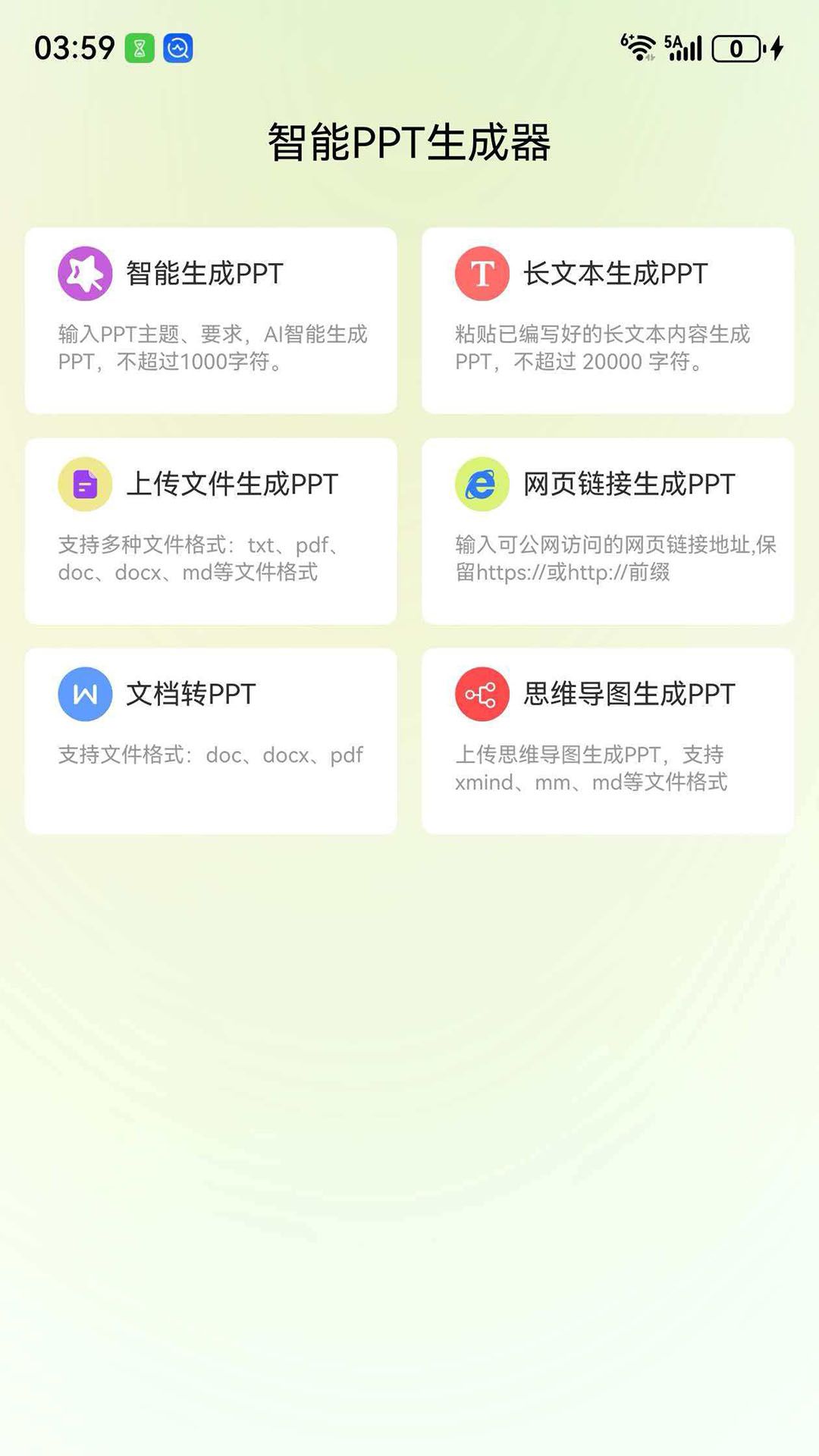Screen dimensions: 819x1456
Task: Tap the 5A cellular signal indicator
Action: pos(681,47)
